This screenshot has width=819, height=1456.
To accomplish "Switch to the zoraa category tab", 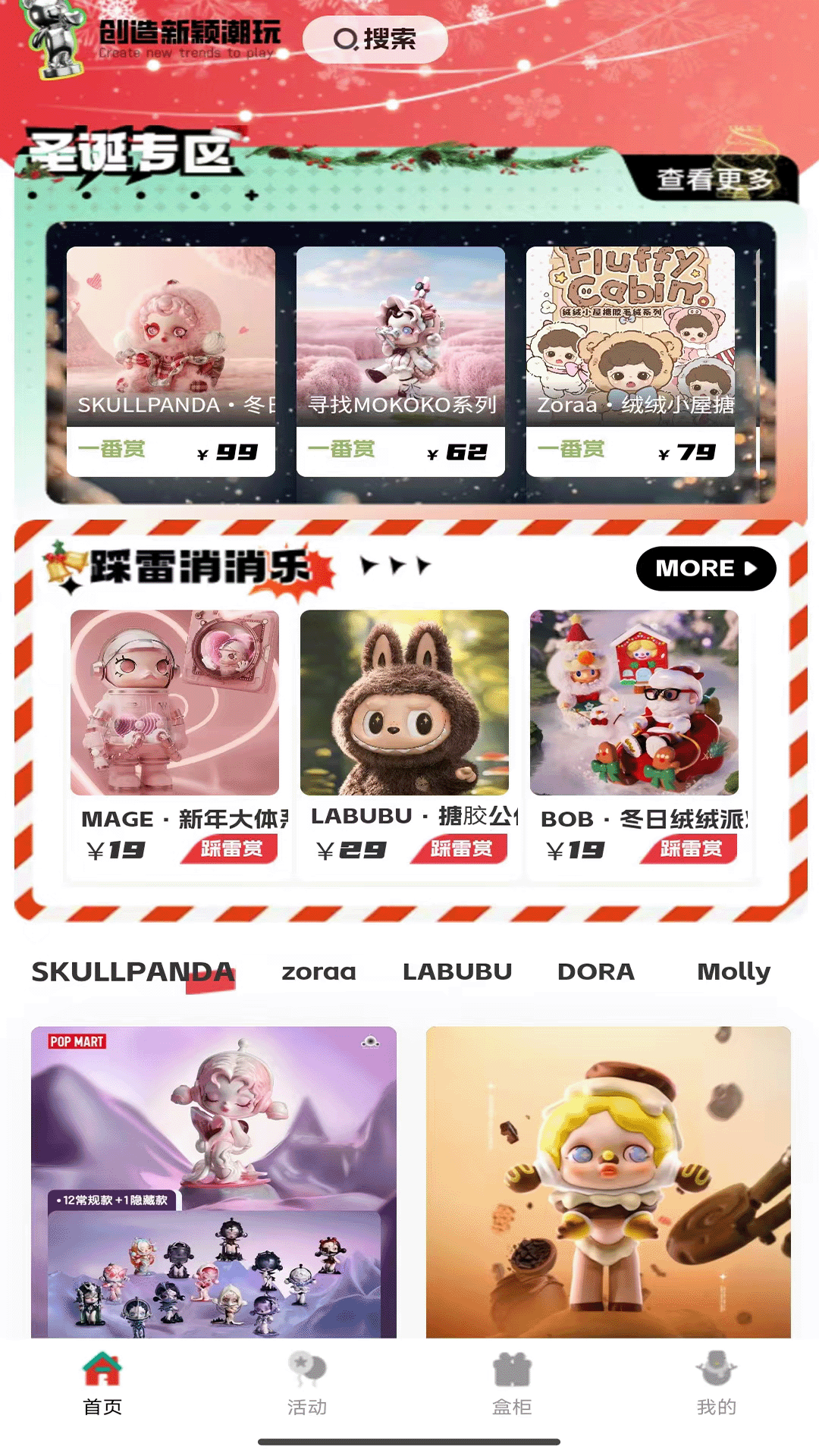I will pos(318,972).
